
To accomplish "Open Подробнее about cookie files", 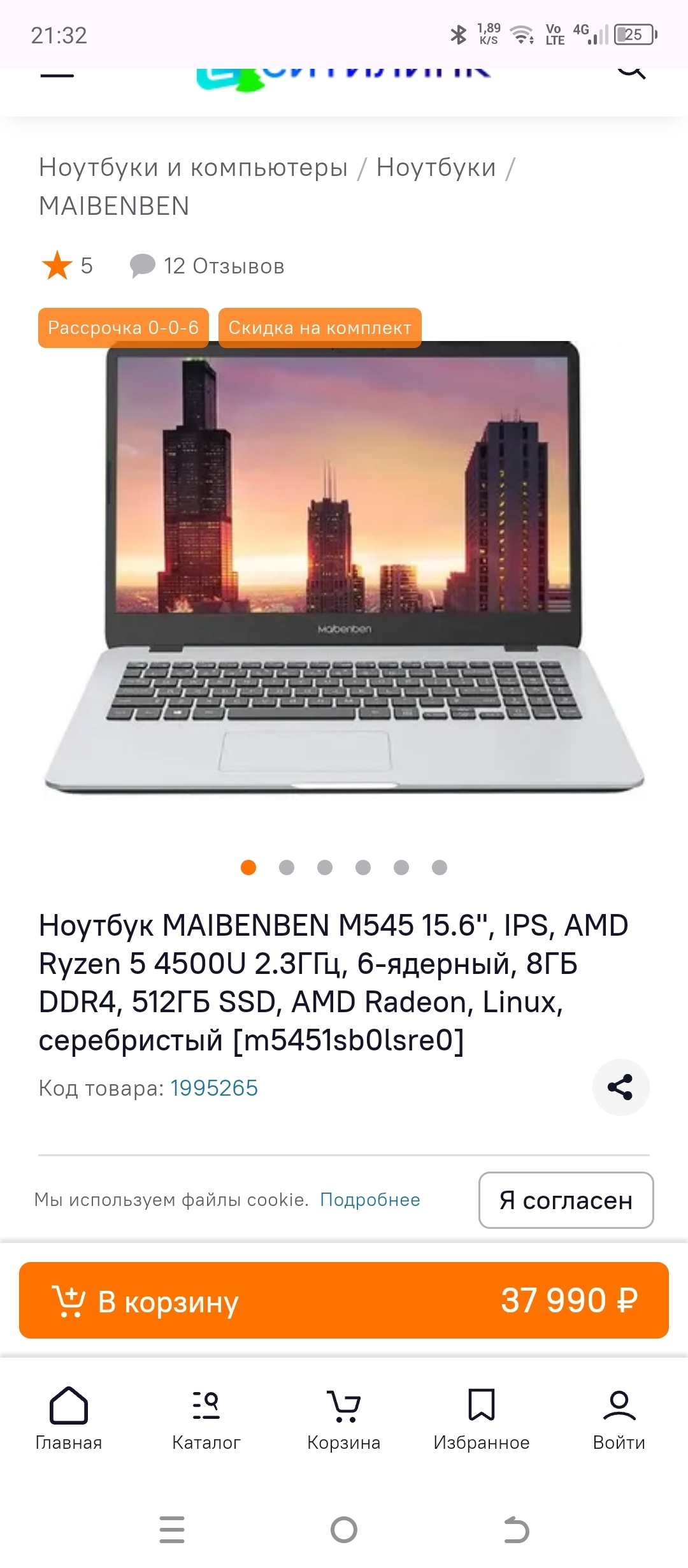I will 369,1200.
